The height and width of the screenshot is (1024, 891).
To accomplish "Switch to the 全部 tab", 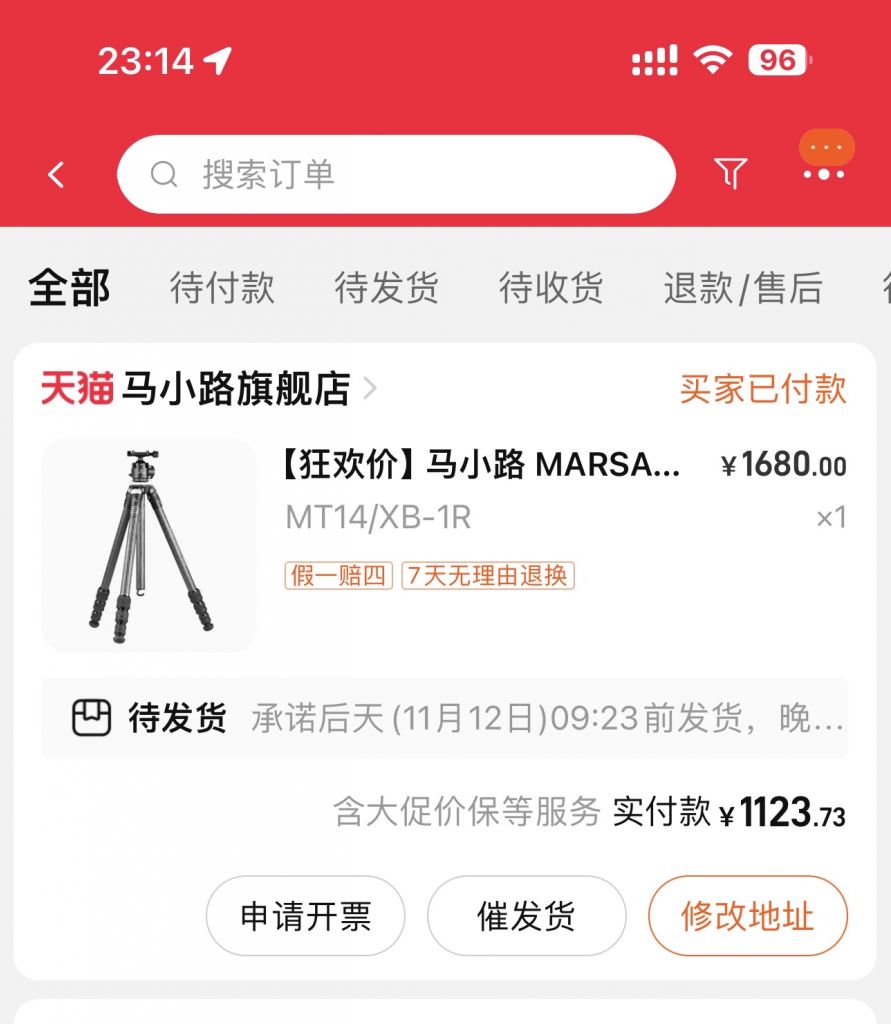I will pyautogui.click(x=69, y=288).
